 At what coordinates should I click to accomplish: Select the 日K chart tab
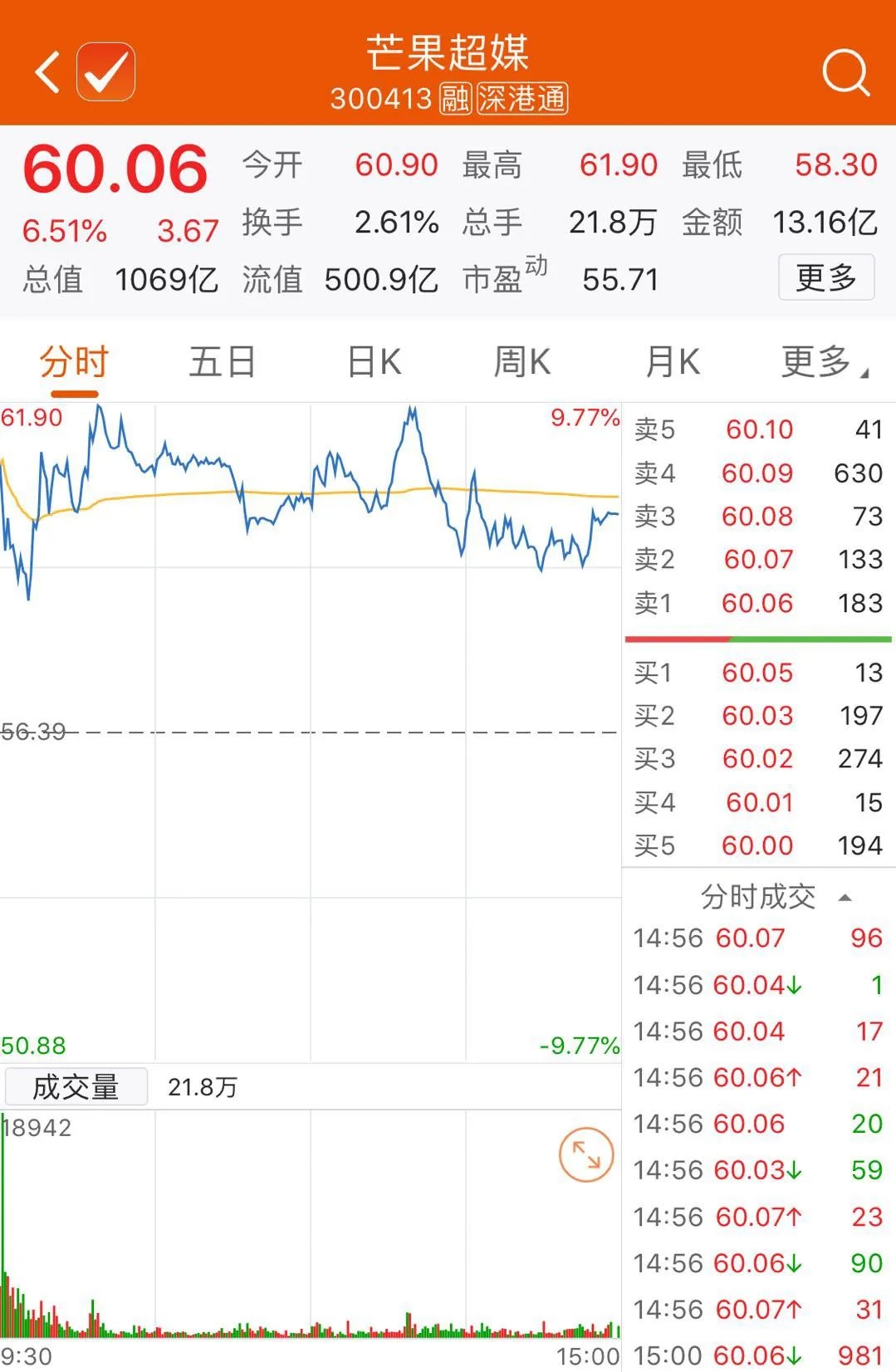click(374, 363)
